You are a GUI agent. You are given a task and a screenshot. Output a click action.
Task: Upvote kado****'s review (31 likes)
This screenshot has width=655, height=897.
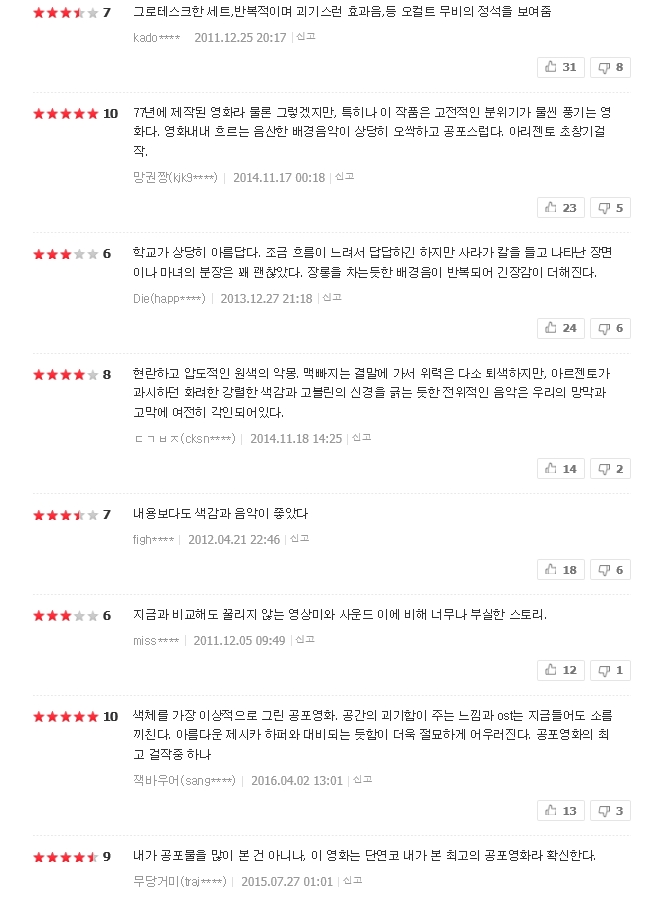point(560,67)
